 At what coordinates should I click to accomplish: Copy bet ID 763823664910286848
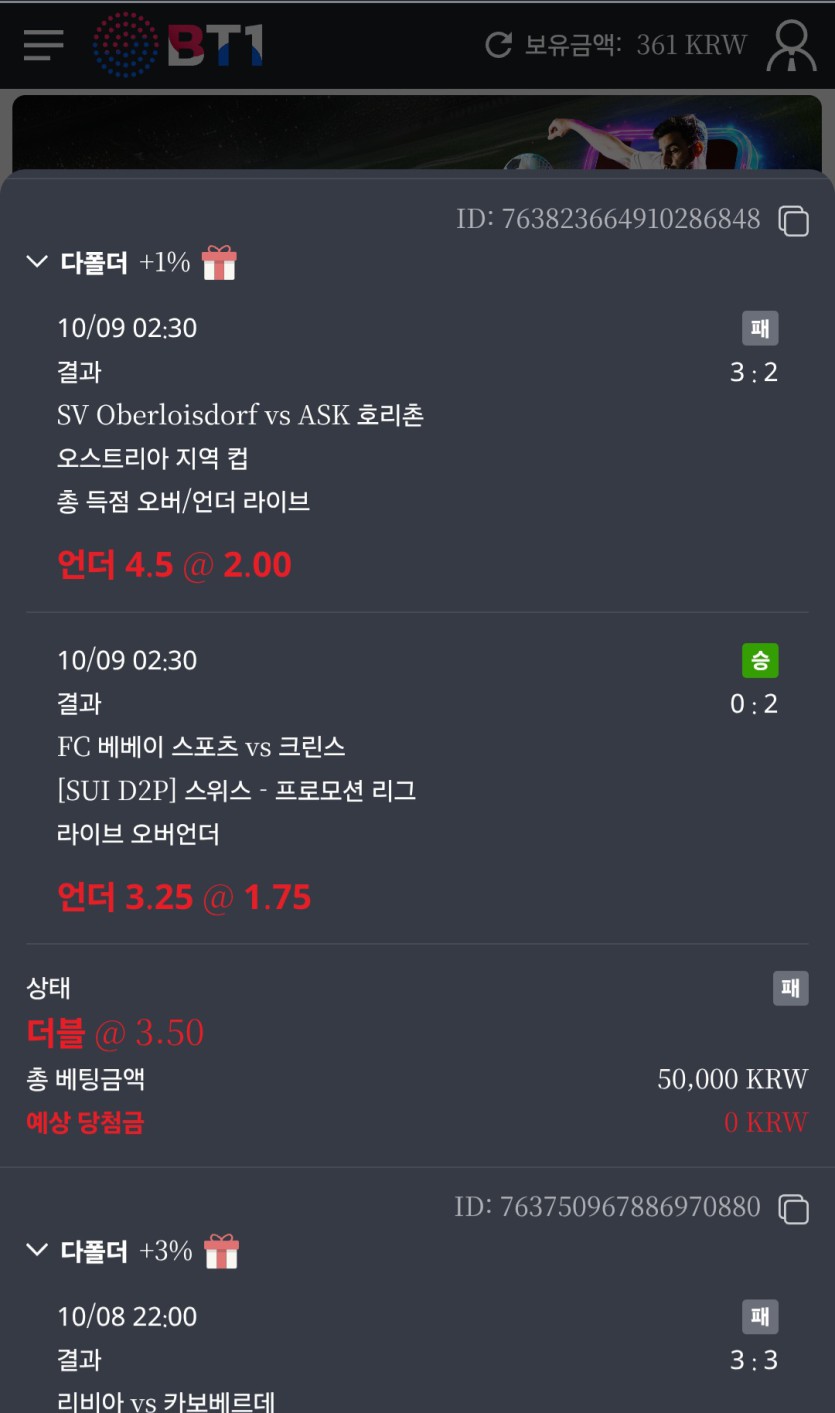click(x=793, y=220)
